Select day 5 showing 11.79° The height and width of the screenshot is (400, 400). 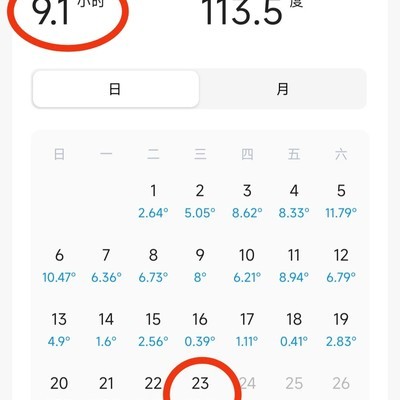(341, 201)
